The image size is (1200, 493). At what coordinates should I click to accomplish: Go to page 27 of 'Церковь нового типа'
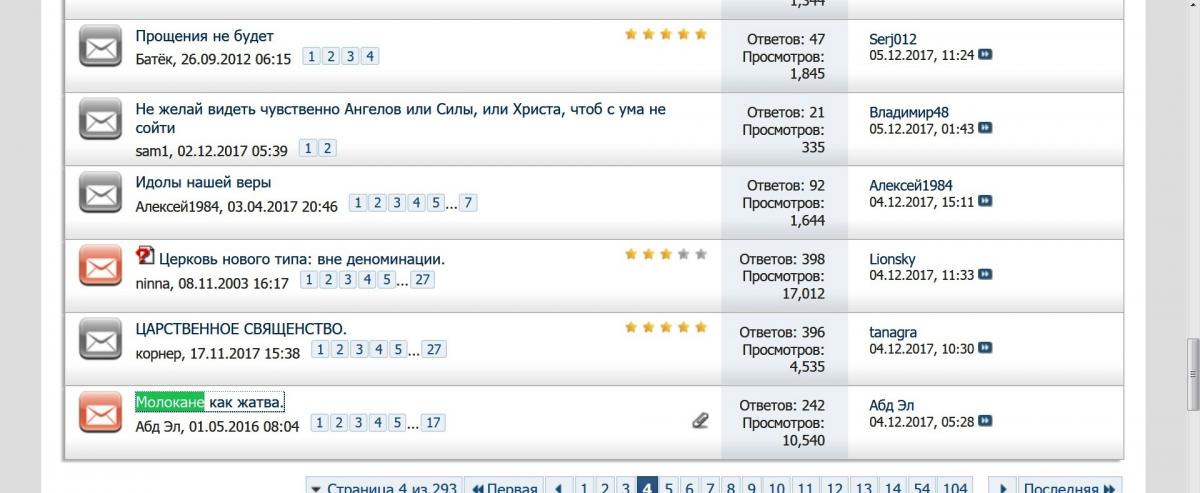(x=422, y=280)
